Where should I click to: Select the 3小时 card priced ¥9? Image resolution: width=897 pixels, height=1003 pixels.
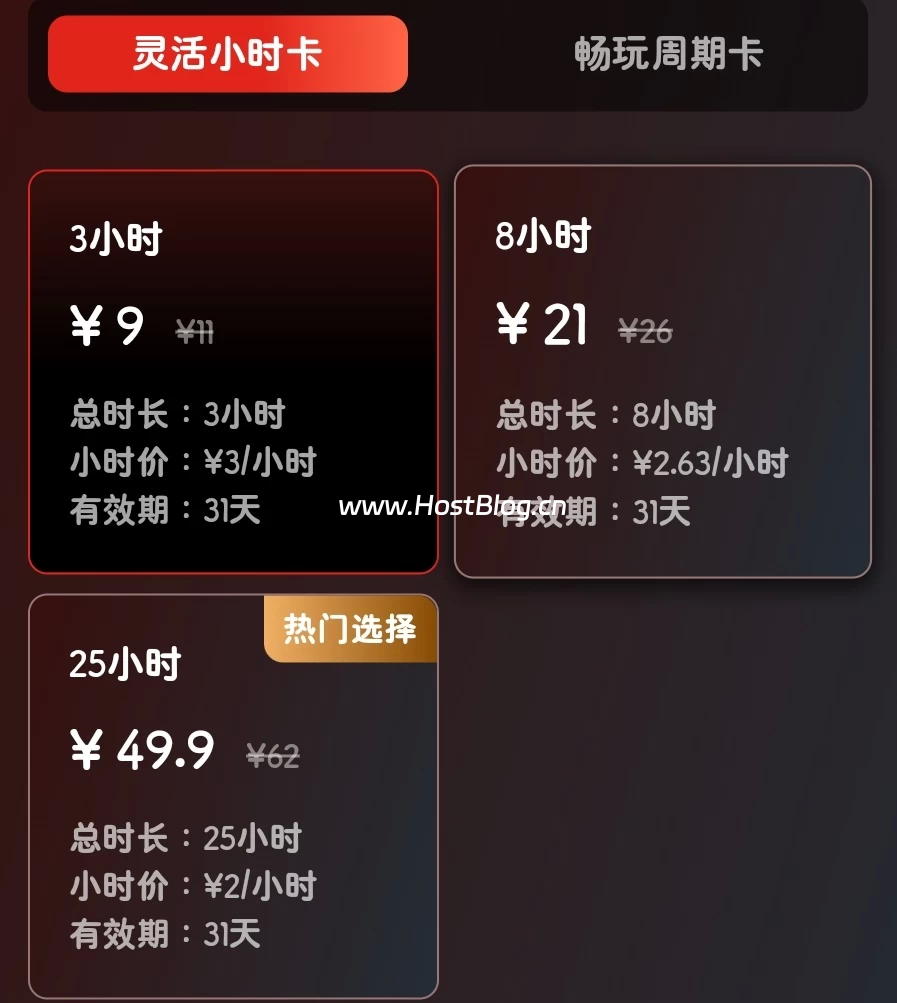click(233, 371)
